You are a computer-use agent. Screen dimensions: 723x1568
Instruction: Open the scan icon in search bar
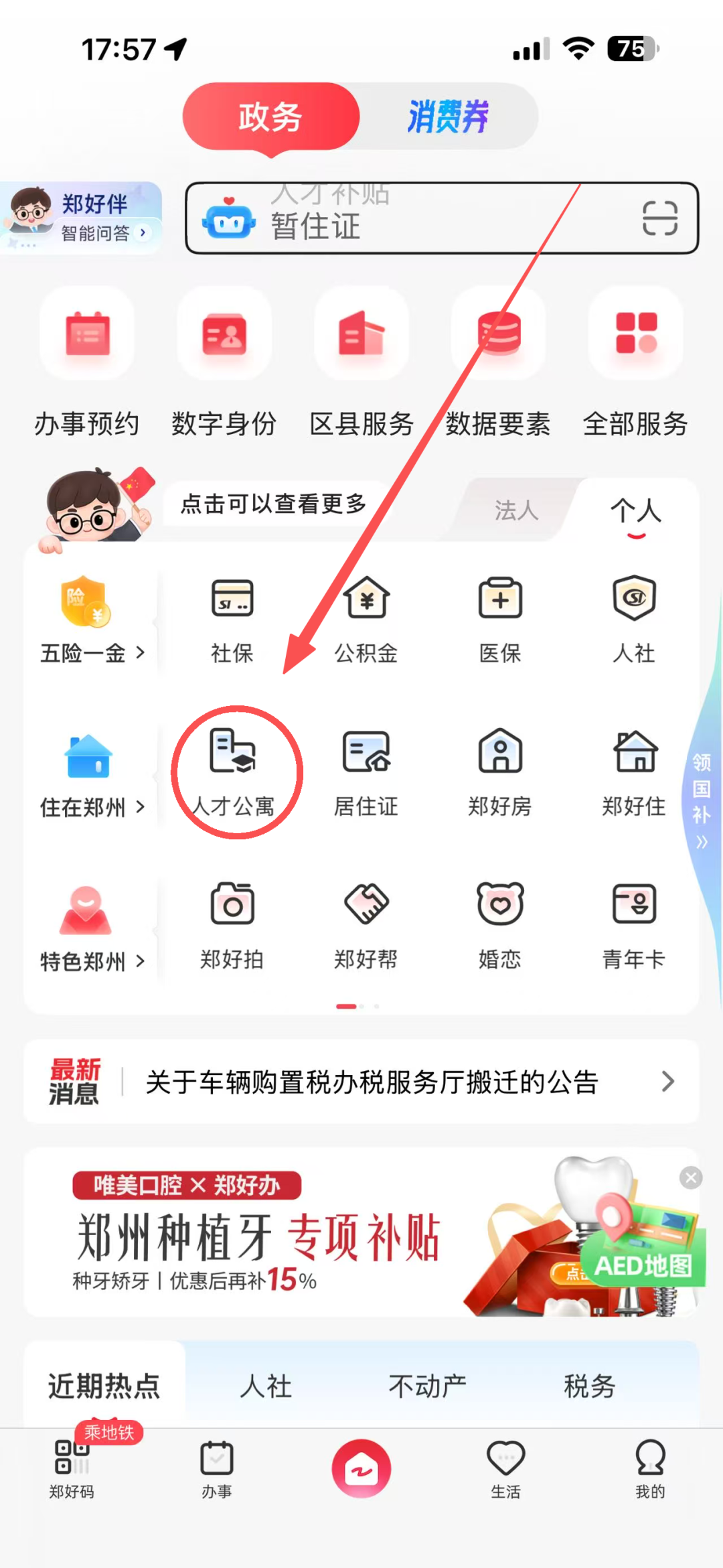click(x=659, y=218)
